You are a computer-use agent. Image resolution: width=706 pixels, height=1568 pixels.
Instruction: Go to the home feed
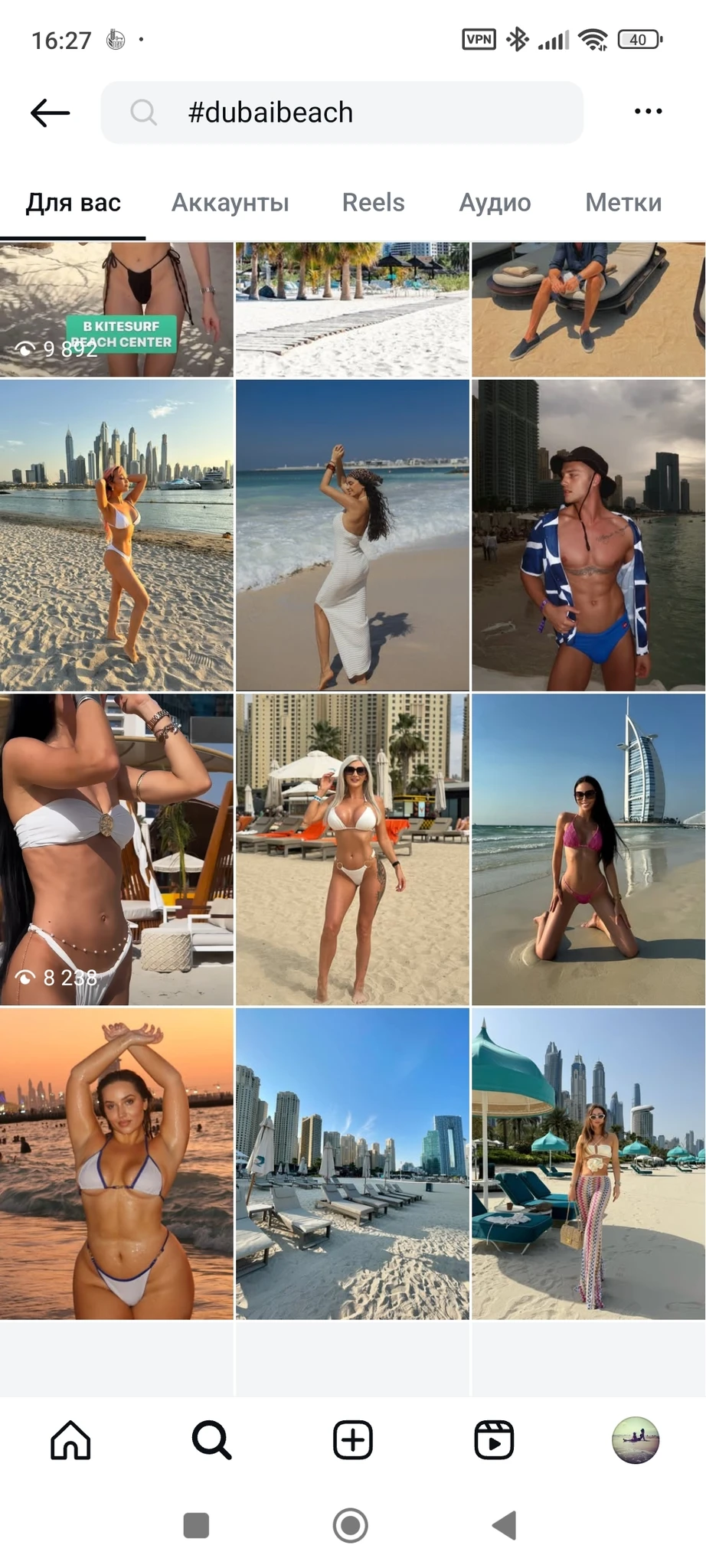pyautogui.click(x=70, y=1440)
